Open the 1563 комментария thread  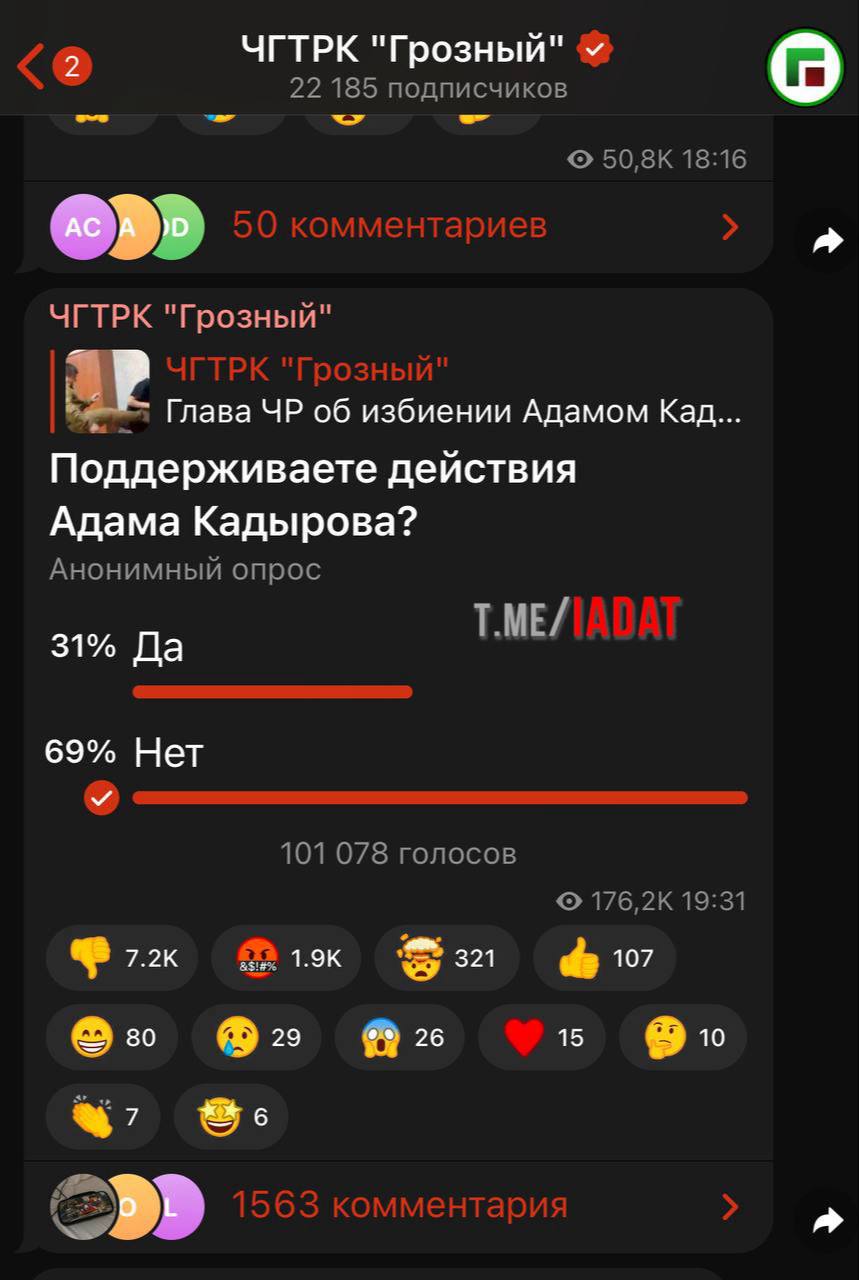399,1206
